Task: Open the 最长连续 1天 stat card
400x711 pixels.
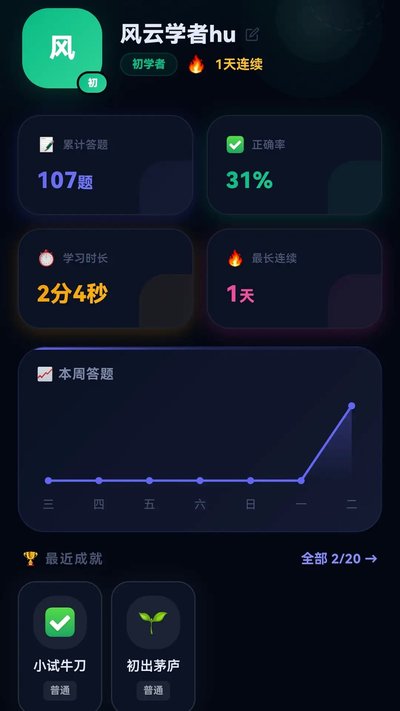Action: click(294, 278)
